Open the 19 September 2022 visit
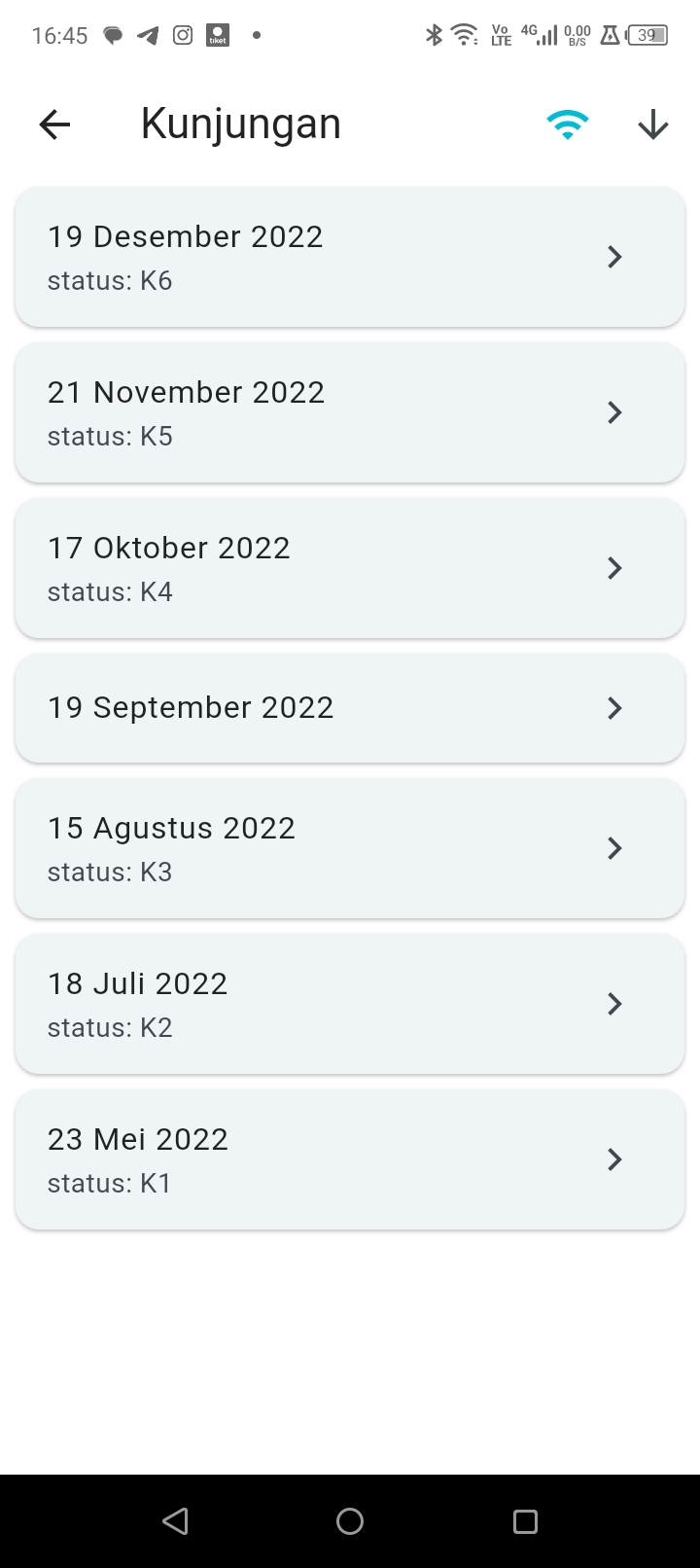 point(350,708)
